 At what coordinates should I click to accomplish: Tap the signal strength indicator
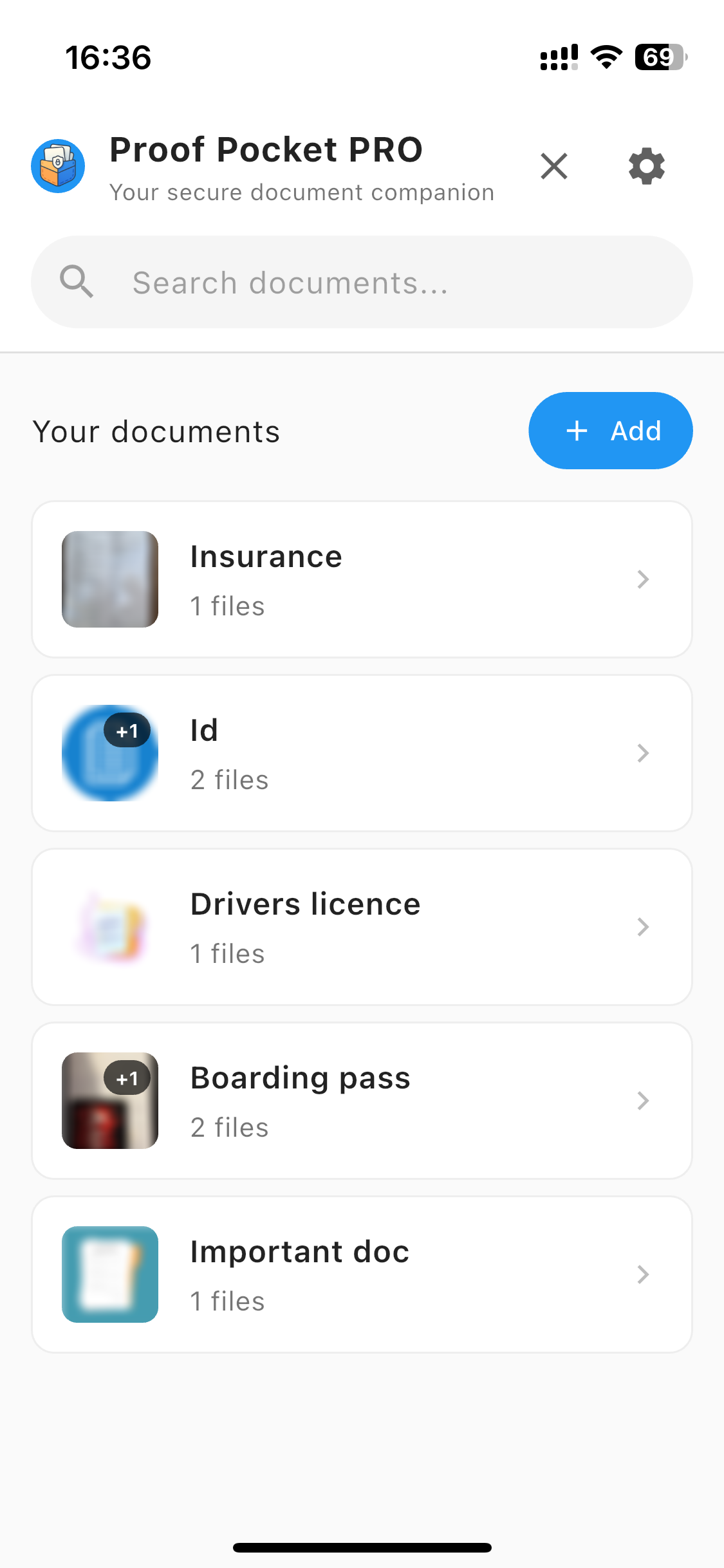tap(557, 57)
